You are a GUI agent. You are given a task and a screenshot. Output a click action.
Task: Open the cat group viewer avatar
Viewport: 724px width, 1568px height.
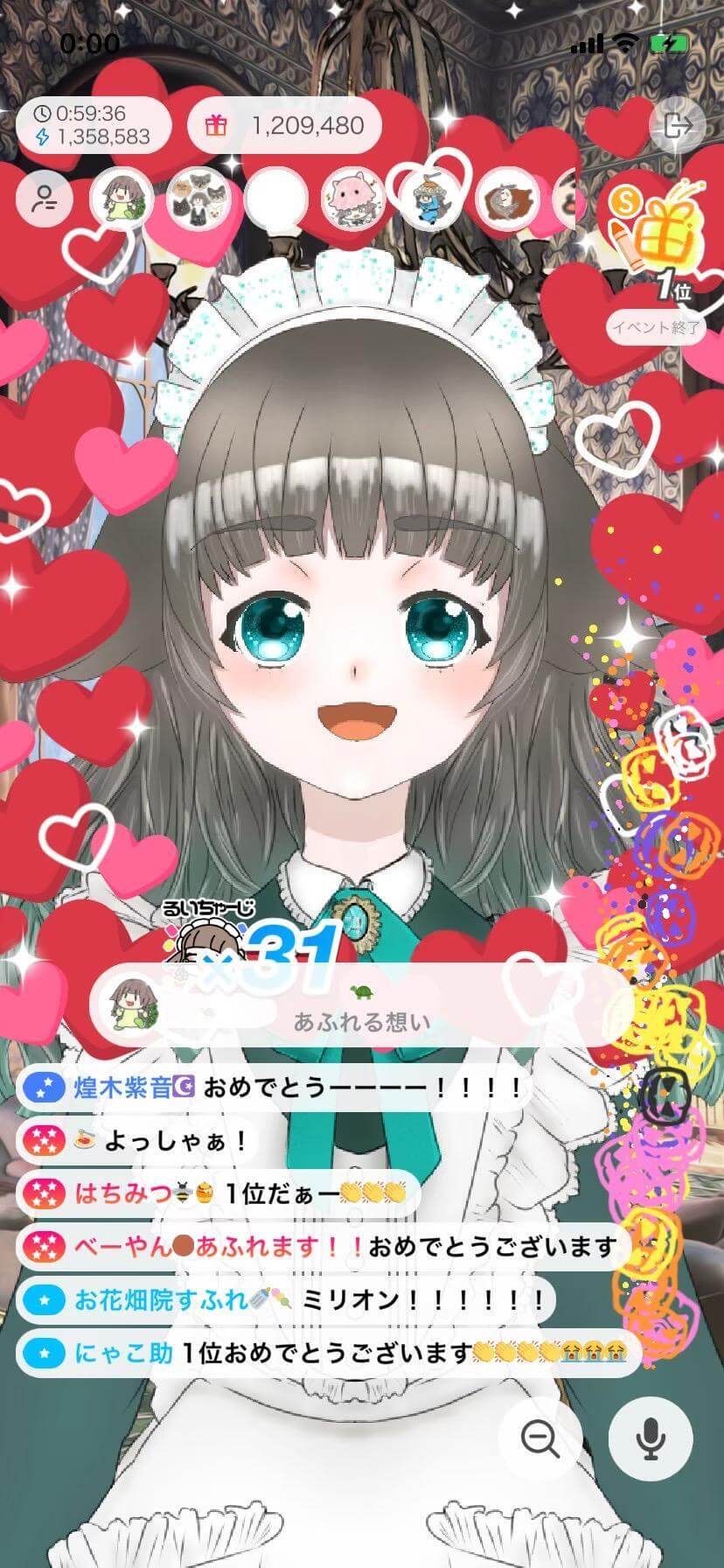pyautogui.click(x=198, y=199)
